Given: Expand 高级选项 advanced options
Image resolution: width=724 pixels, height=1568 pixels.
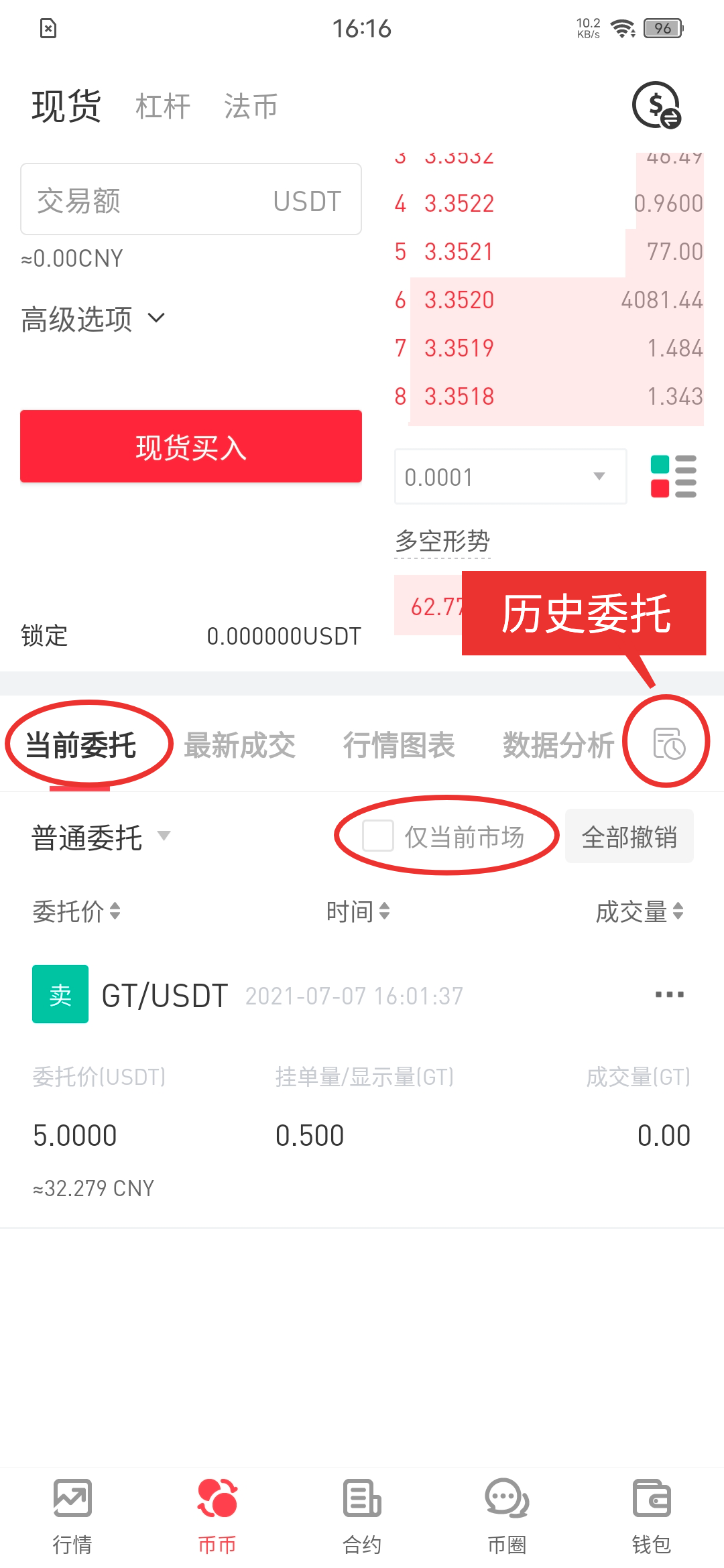Looking at the screenshot, I should [x=93, y=319].
